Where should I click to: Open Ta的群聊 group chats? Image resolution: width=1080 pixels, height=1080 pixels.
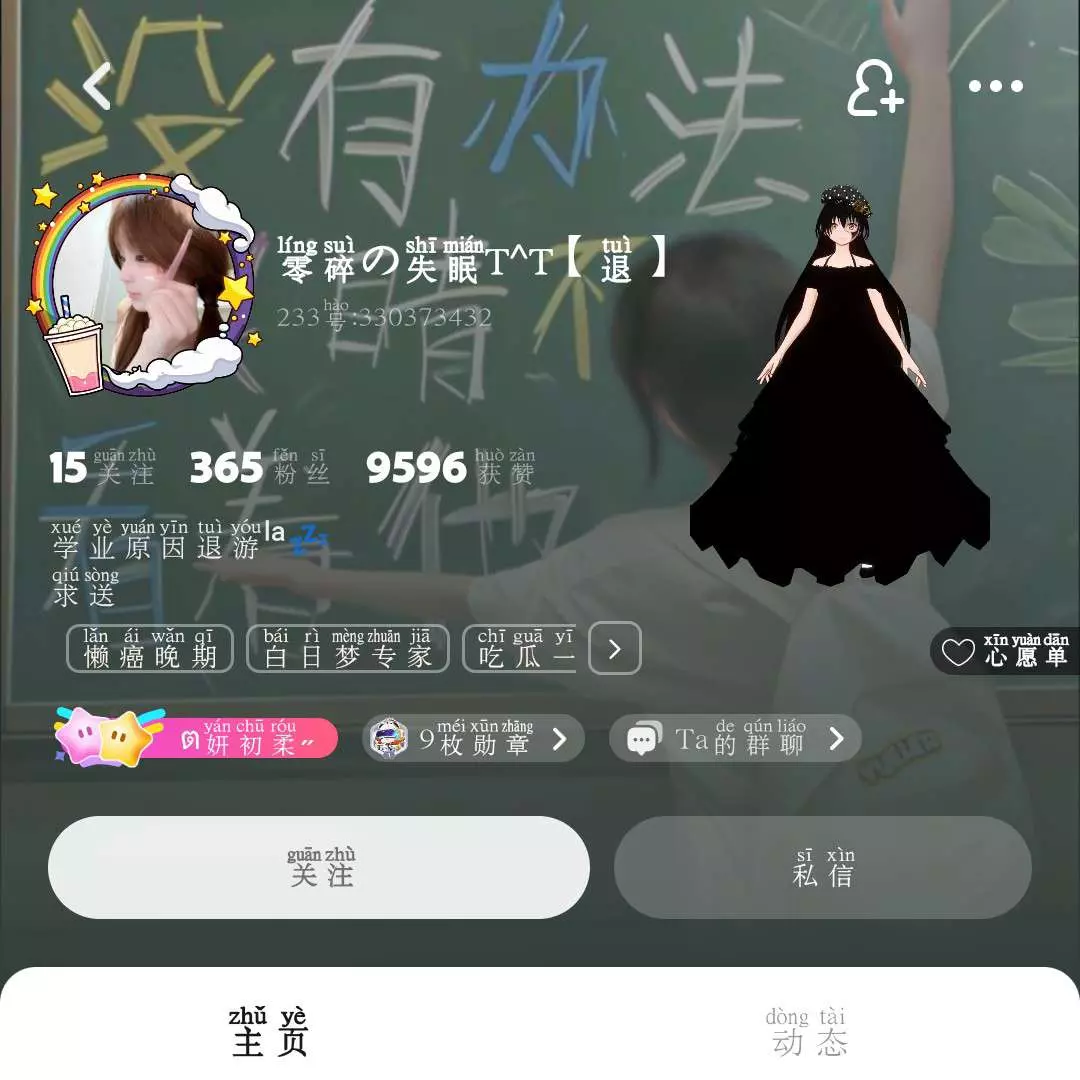coord(735,739)
